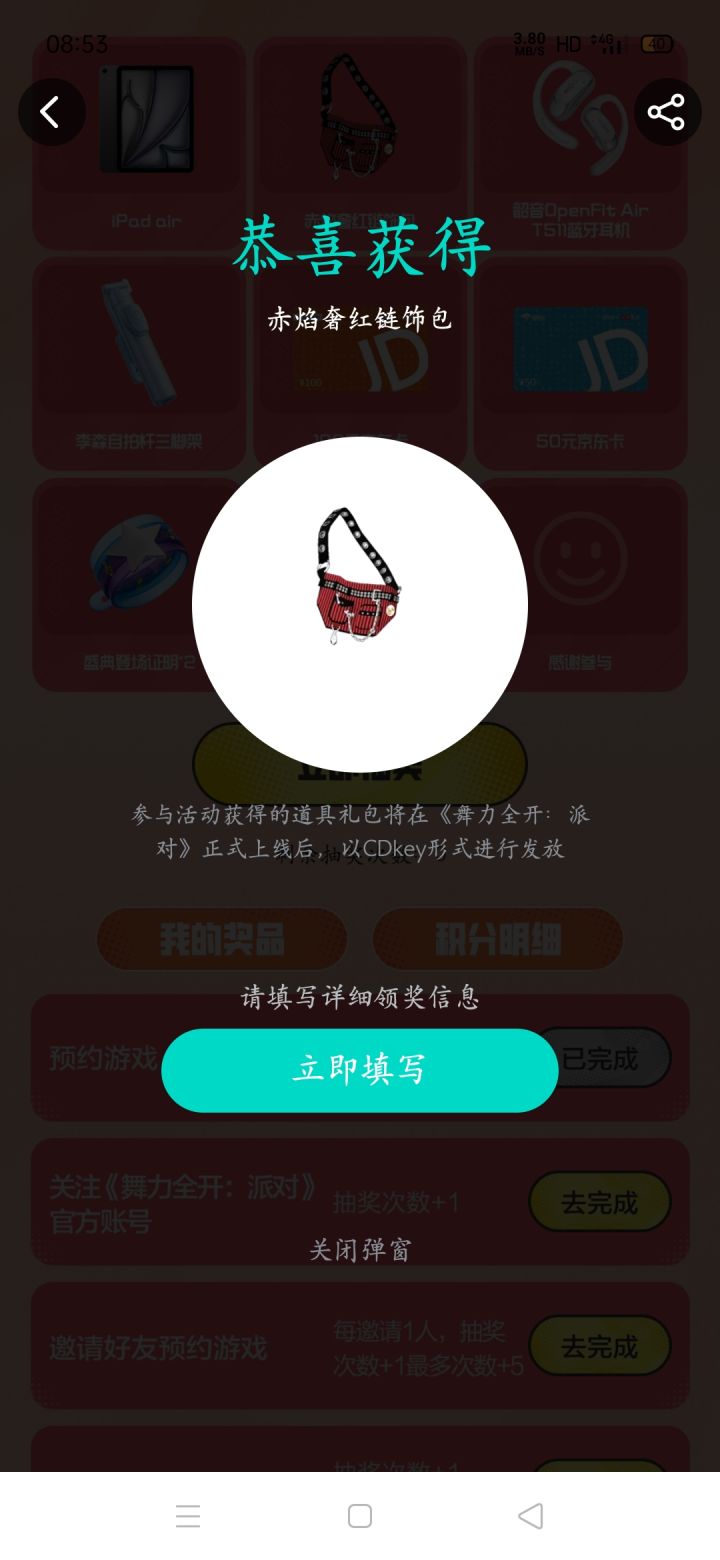Image resolution: width=720 pixels, height=1560 pixels.
Task: Tap the battery indicator in status bar
Action: (657, 44)
